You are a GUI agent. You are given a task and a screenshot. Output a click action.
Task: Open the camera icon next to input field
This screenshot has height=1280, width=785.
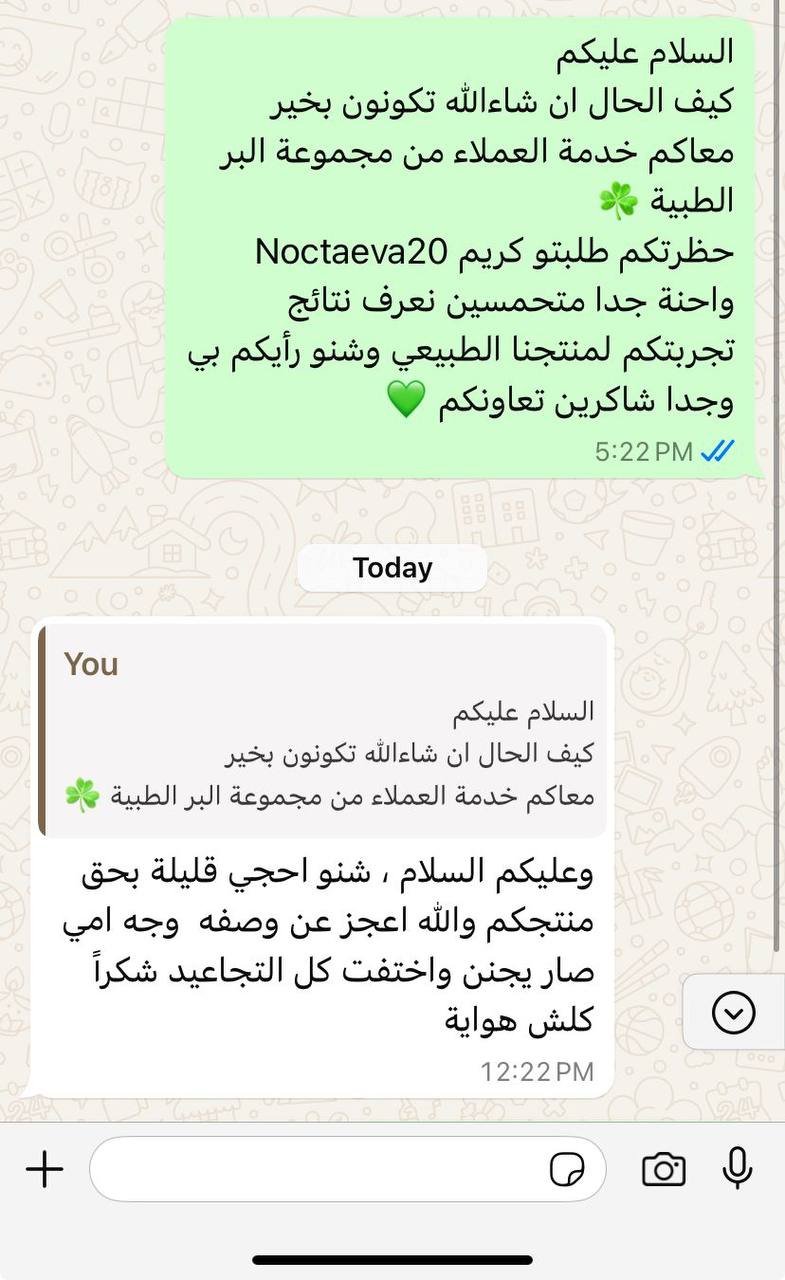click(x=664, y=1168)
